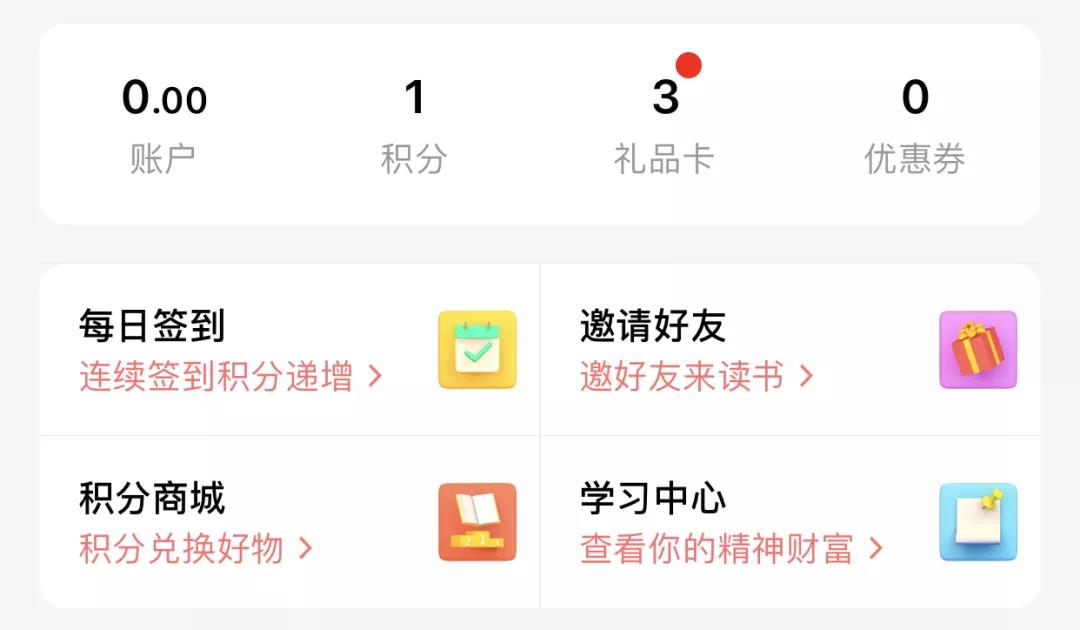The image size is (1080, 630).
Task: Tap 邀请好友 to invite friends
Action: point(790,350)
